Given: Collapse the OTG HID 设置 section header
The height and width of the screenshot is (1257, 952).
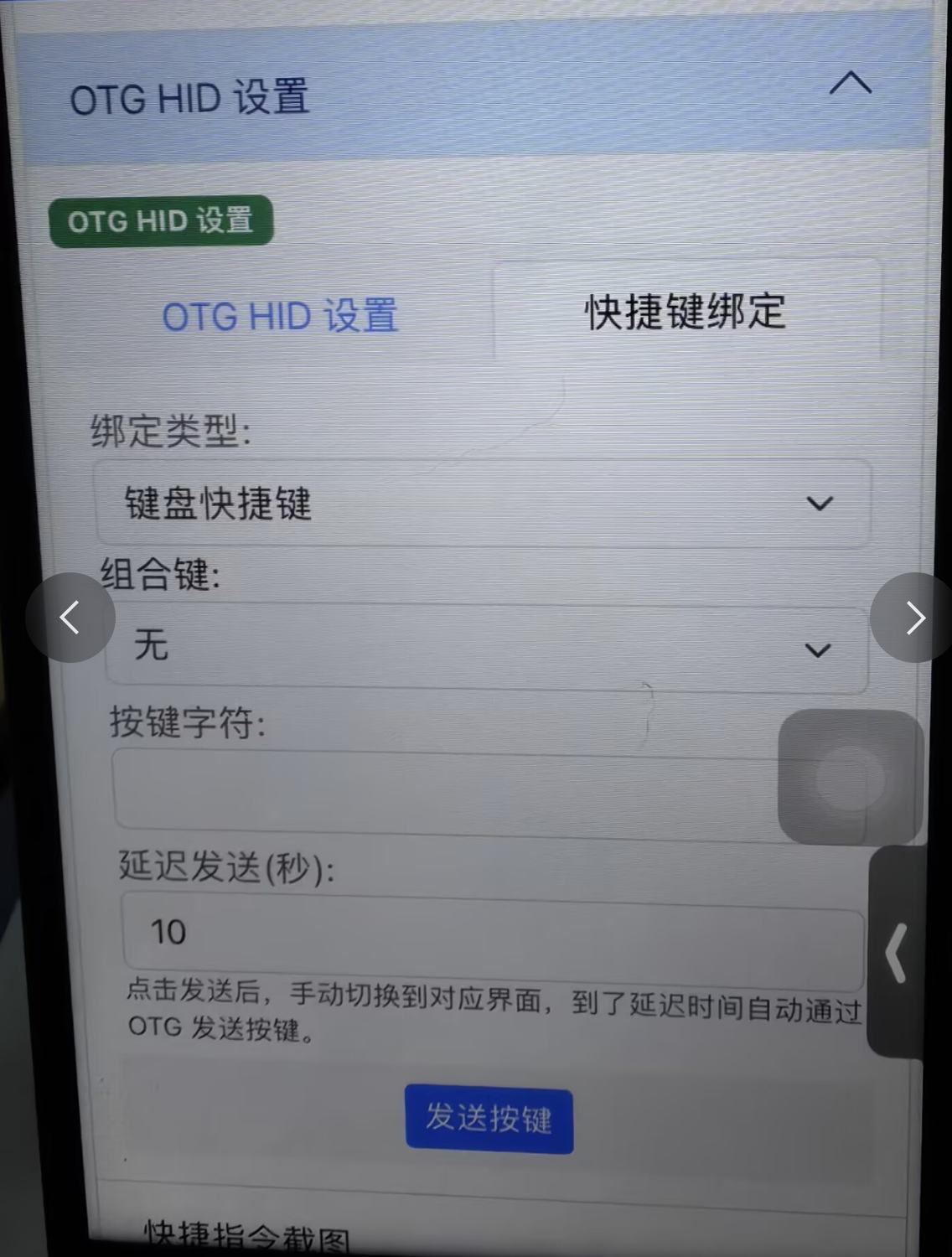Looking at the screenshot, I should coord(850,83).
